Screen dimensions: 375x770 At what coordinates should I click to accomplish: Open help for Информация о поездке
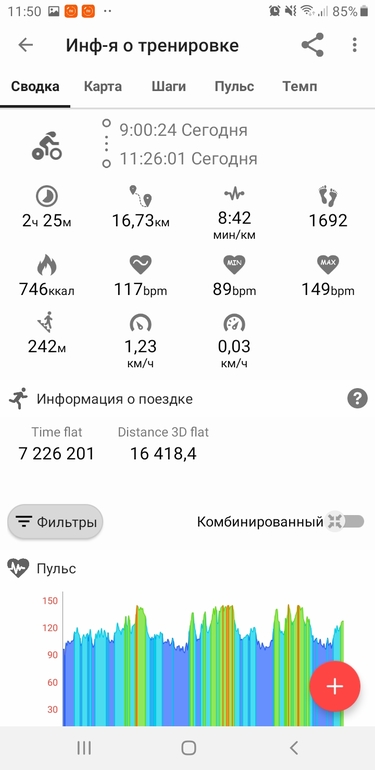[x=357, y=398]
